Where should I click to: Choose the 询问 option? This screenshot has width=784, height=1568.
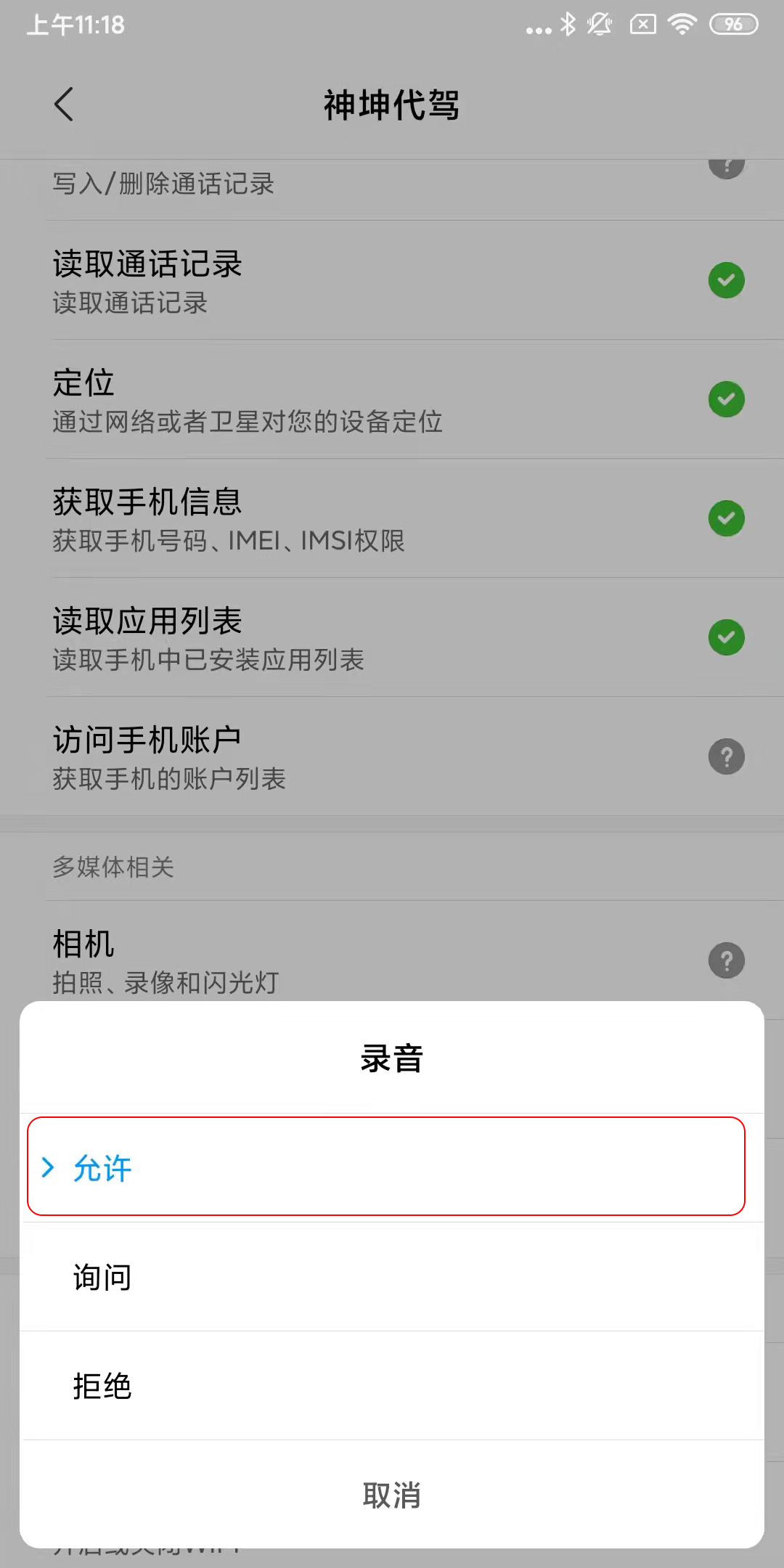tap(392, 1278)
